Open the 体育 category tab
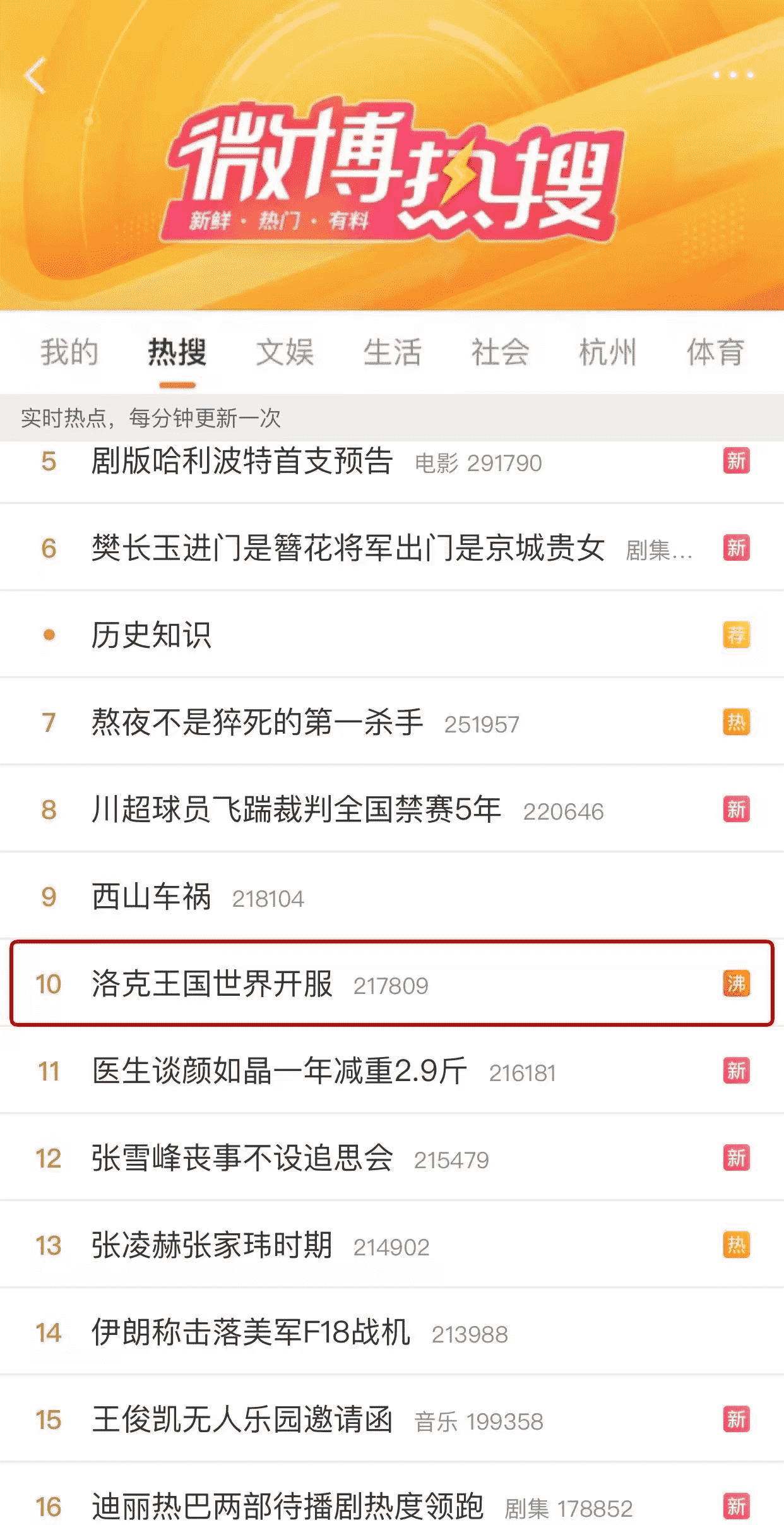This screenshot has height=1525, width=784. point(714,353)
